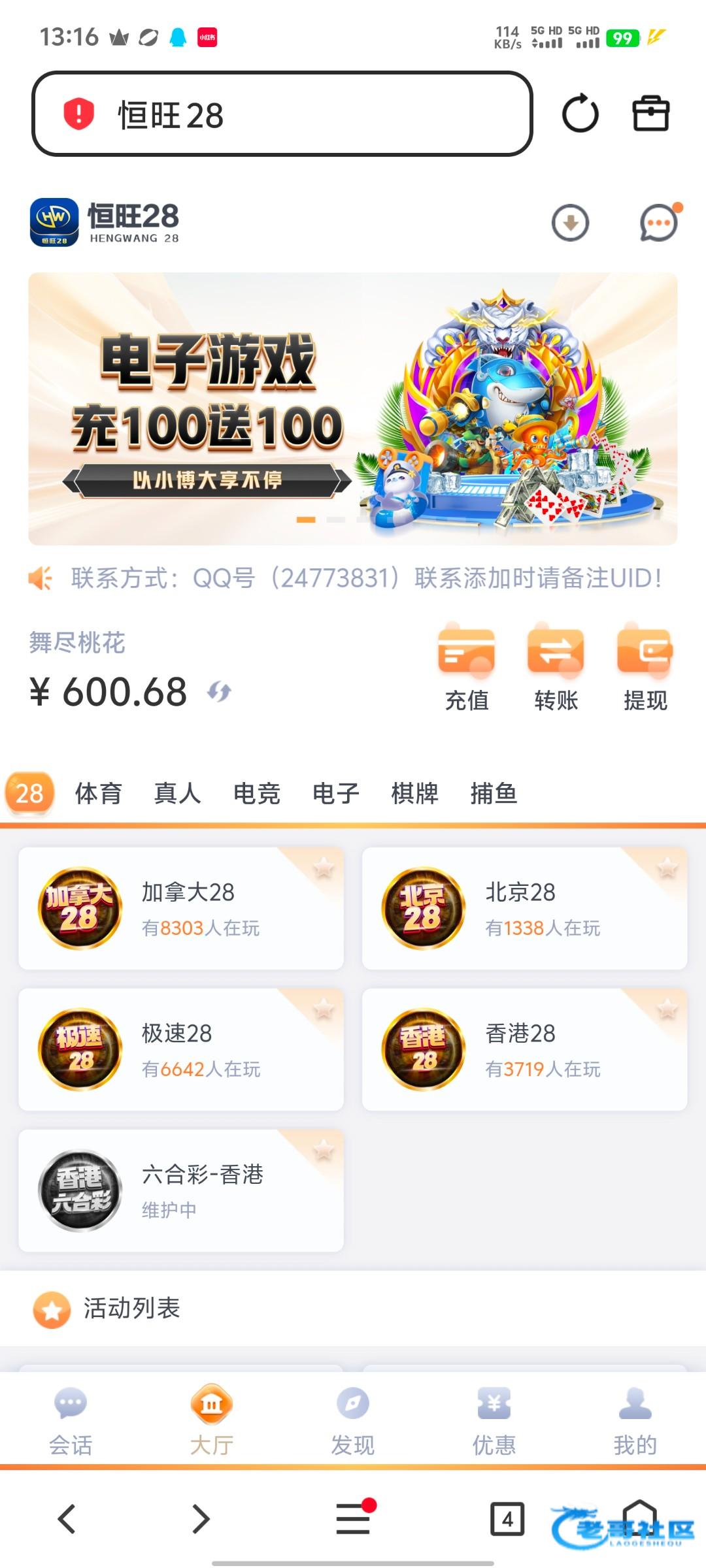Screen dimensions: 706x1568
Task: Go to the 会话 tab
Action: tap(71, 1418)
